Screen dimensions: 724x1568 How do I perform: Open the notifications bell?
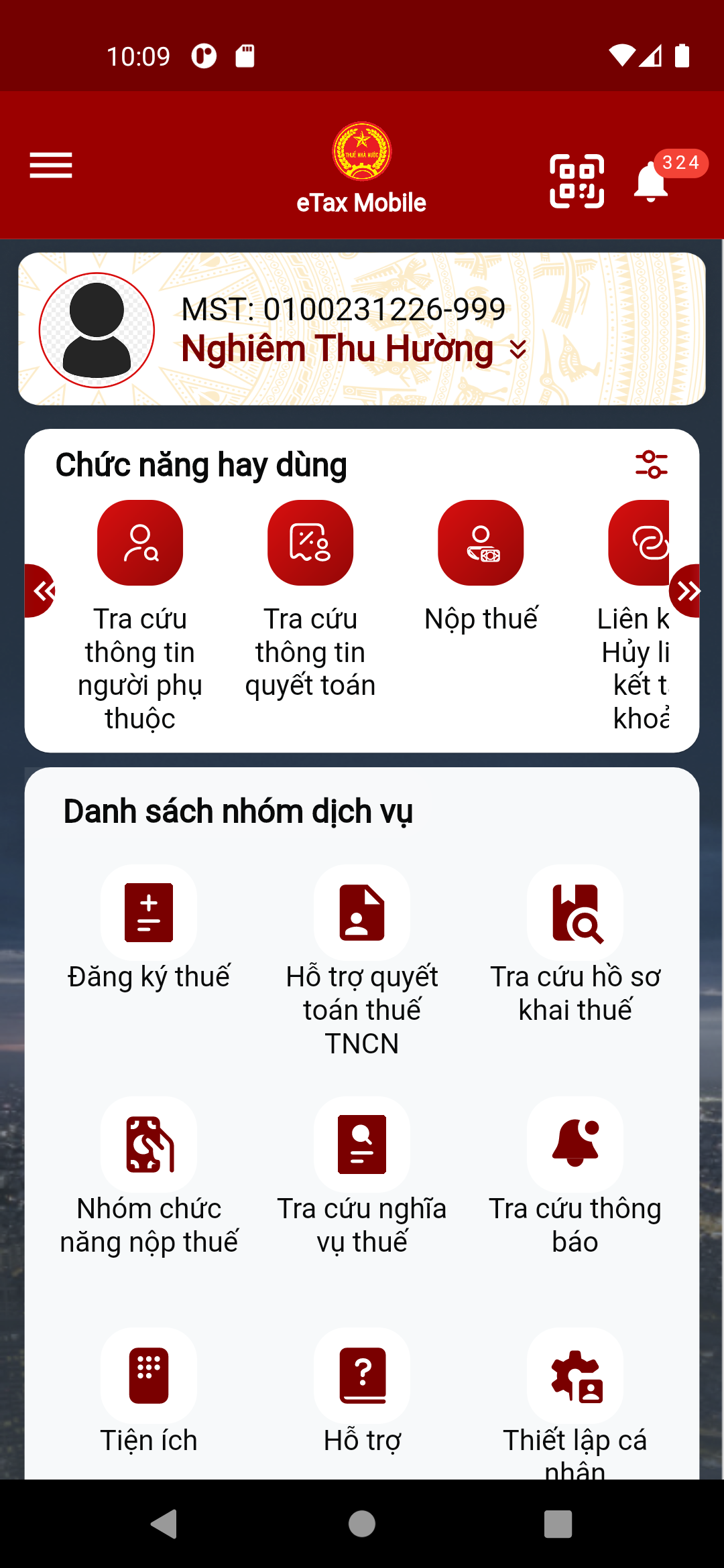coord(652,181)
